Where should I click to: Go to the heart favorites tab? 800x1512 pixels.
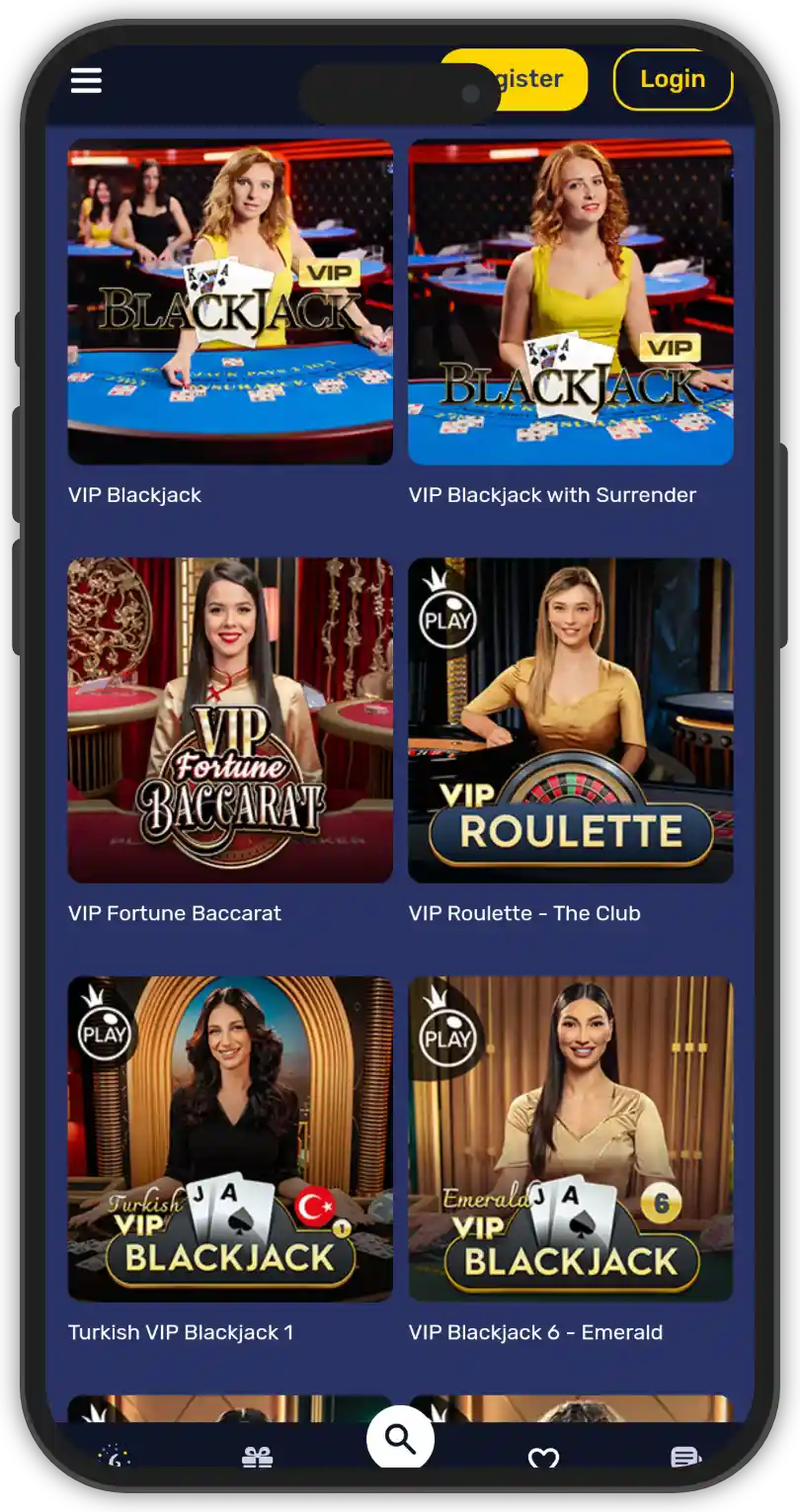543,1457
